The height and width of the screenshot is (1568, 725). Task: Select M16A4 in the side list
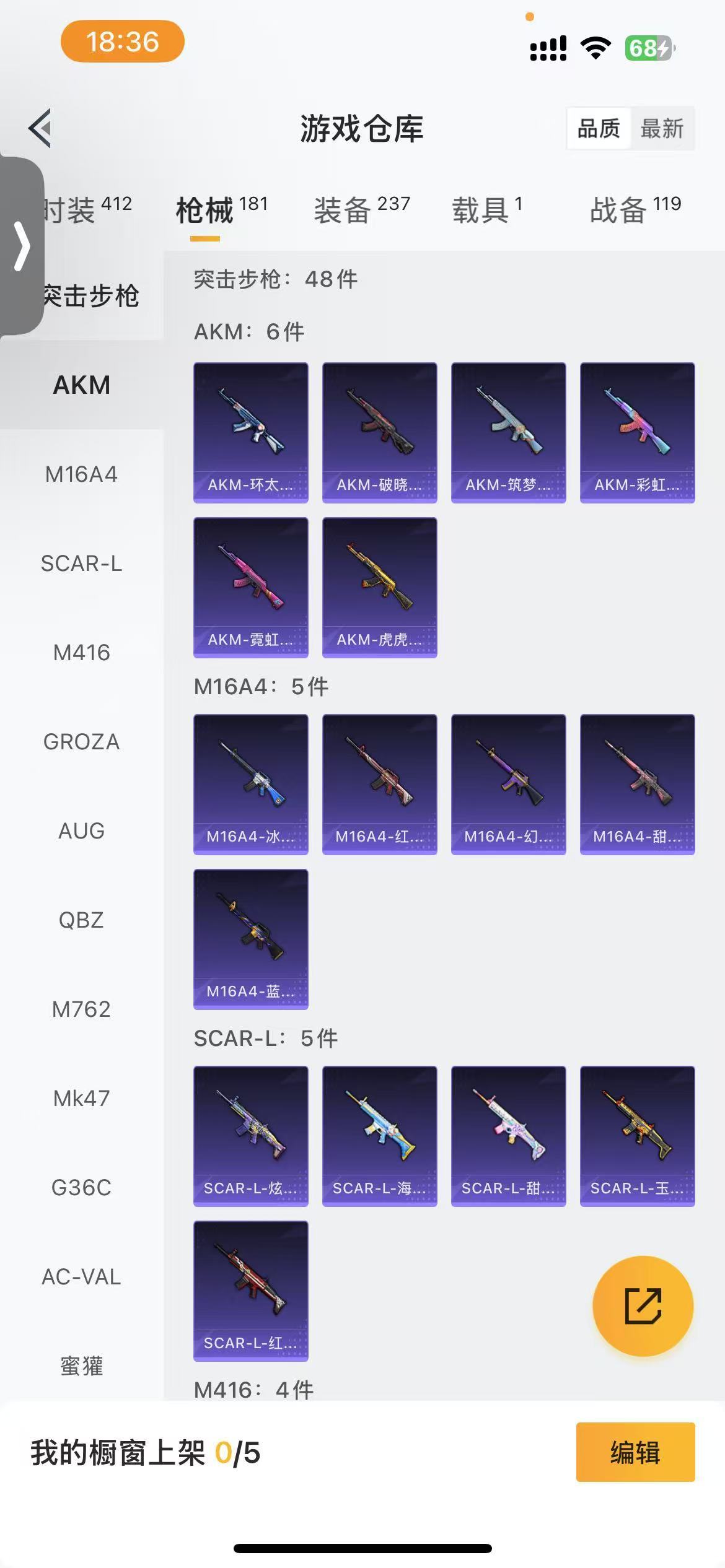(81, 474)
